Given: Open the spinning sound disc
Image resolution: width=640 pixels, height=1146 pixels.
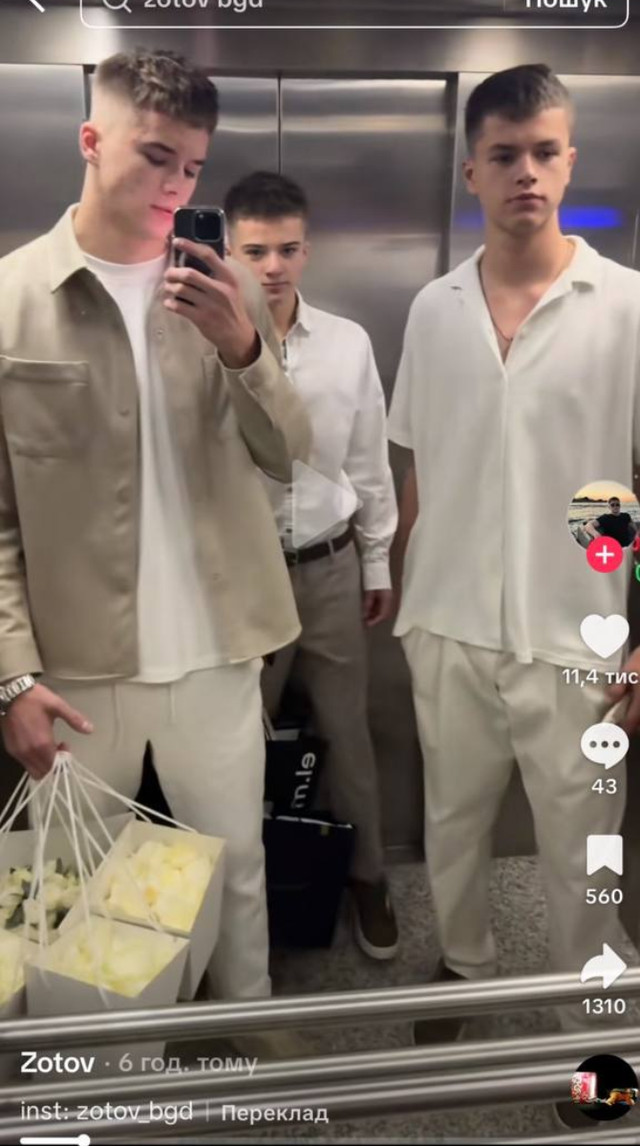Looking at the screenshot, I should coord(604,1087).
